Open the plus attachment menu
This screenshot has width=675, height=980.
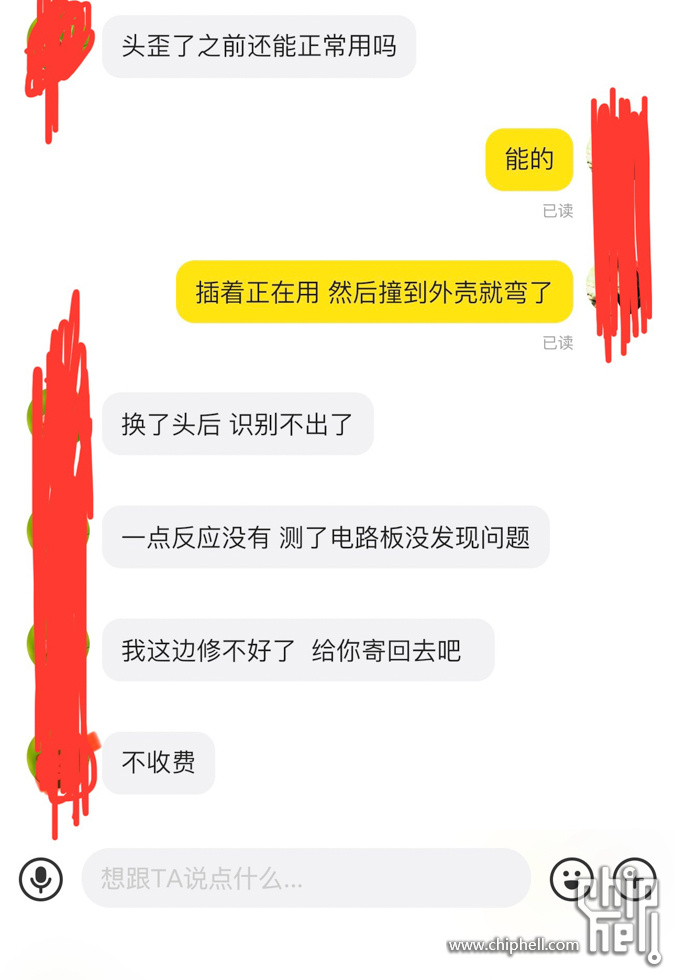tap(634, 879)
